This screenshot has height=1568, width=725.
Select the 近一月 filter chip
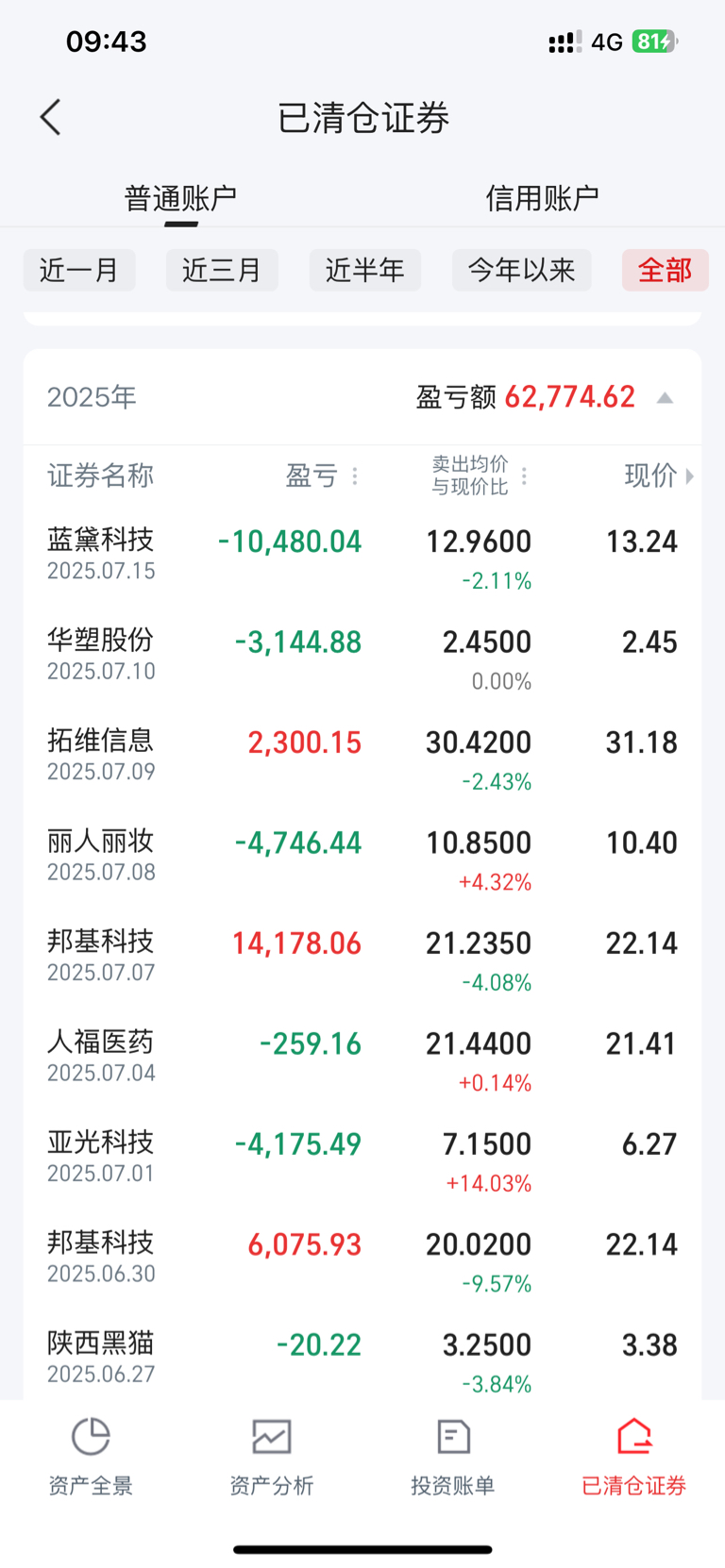(79, 270)
